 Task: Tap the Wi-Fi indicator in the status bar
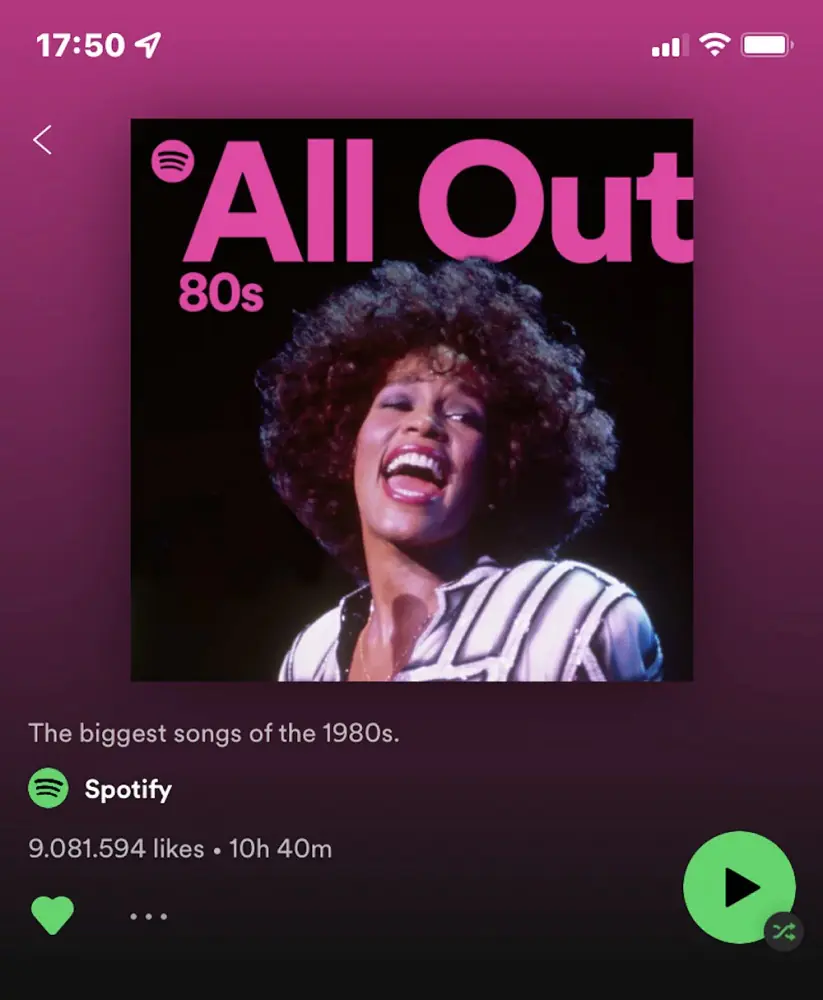714,44
